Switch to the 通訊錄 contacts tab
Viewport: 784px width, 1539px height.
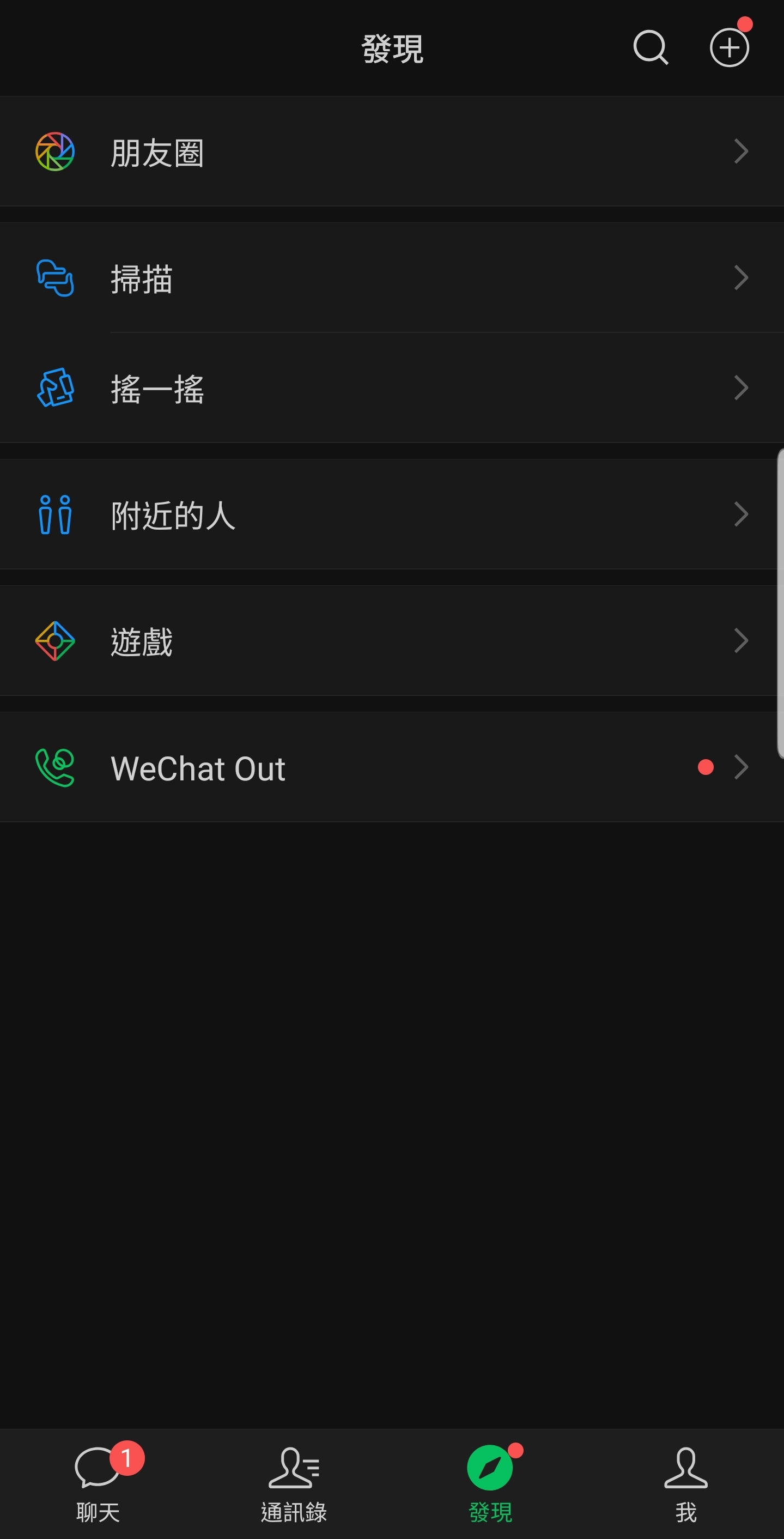pos(294,1484)
